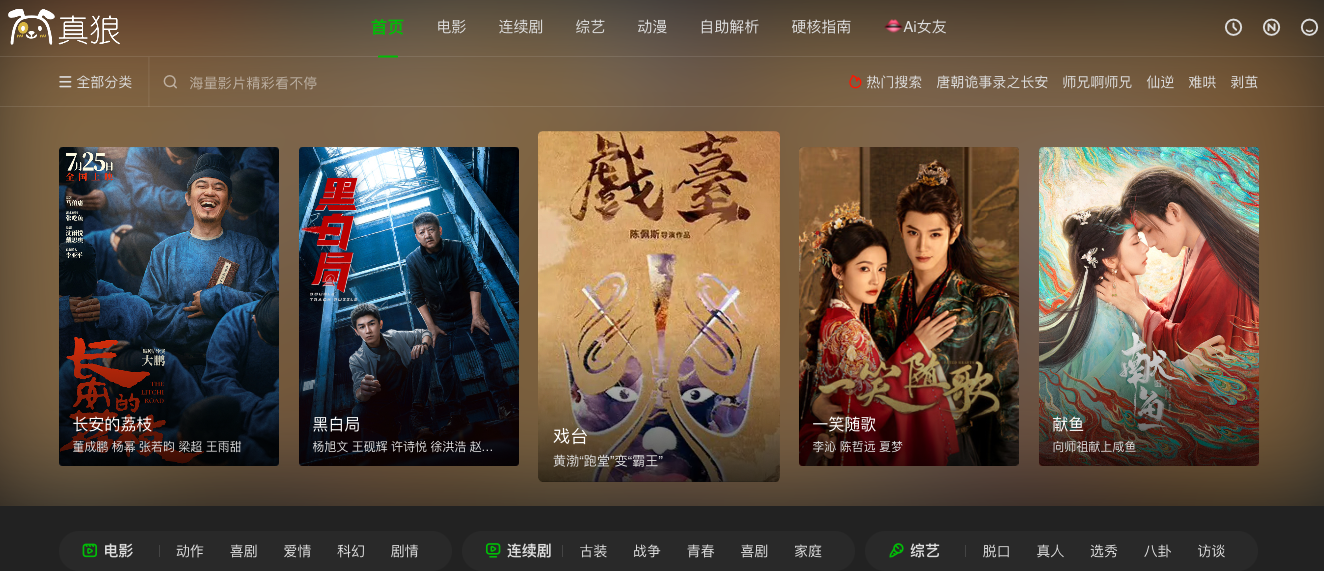Screen dimensions: 1324x571
Task: Open the 硬核指南 page
Action: coord(821,27)
